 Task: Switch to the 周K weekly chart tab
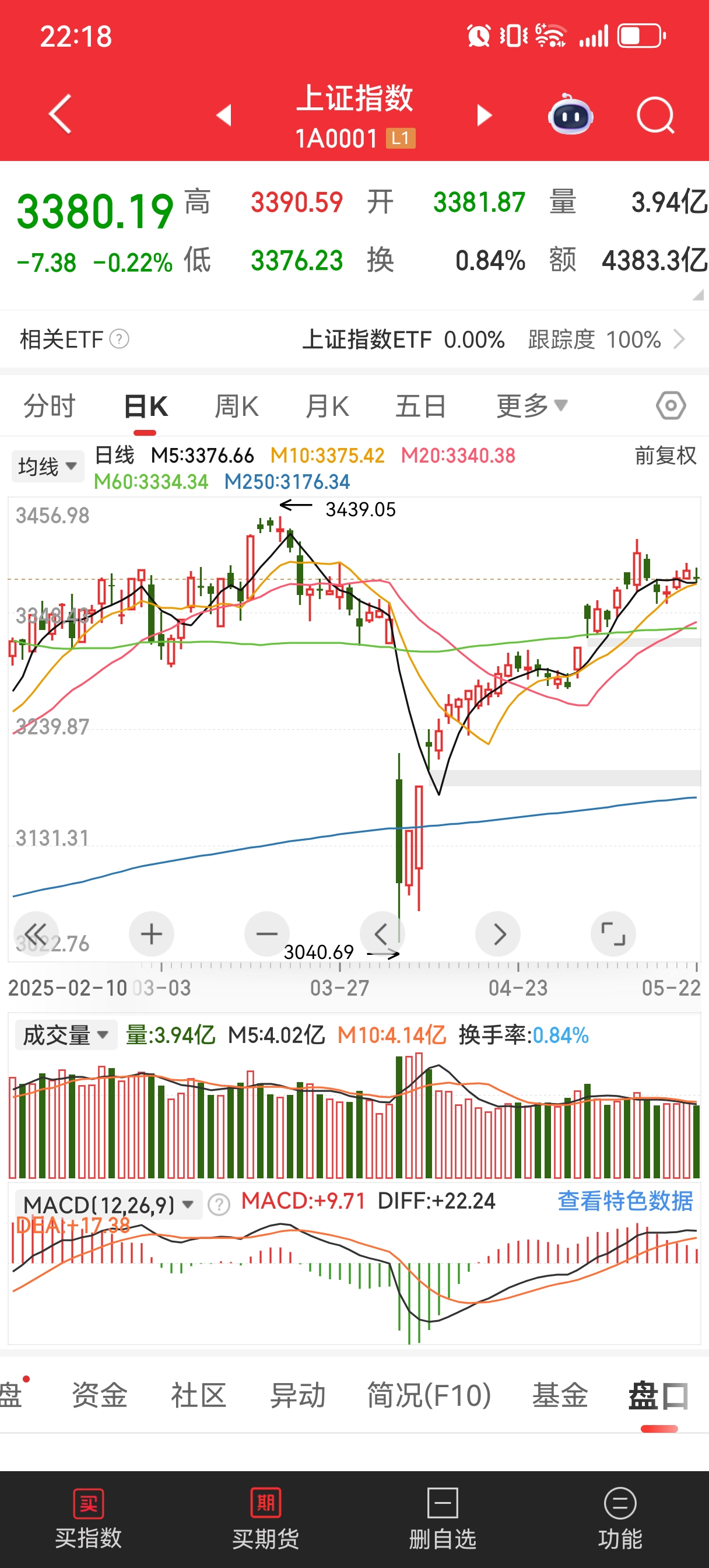(x=237, y=405)
